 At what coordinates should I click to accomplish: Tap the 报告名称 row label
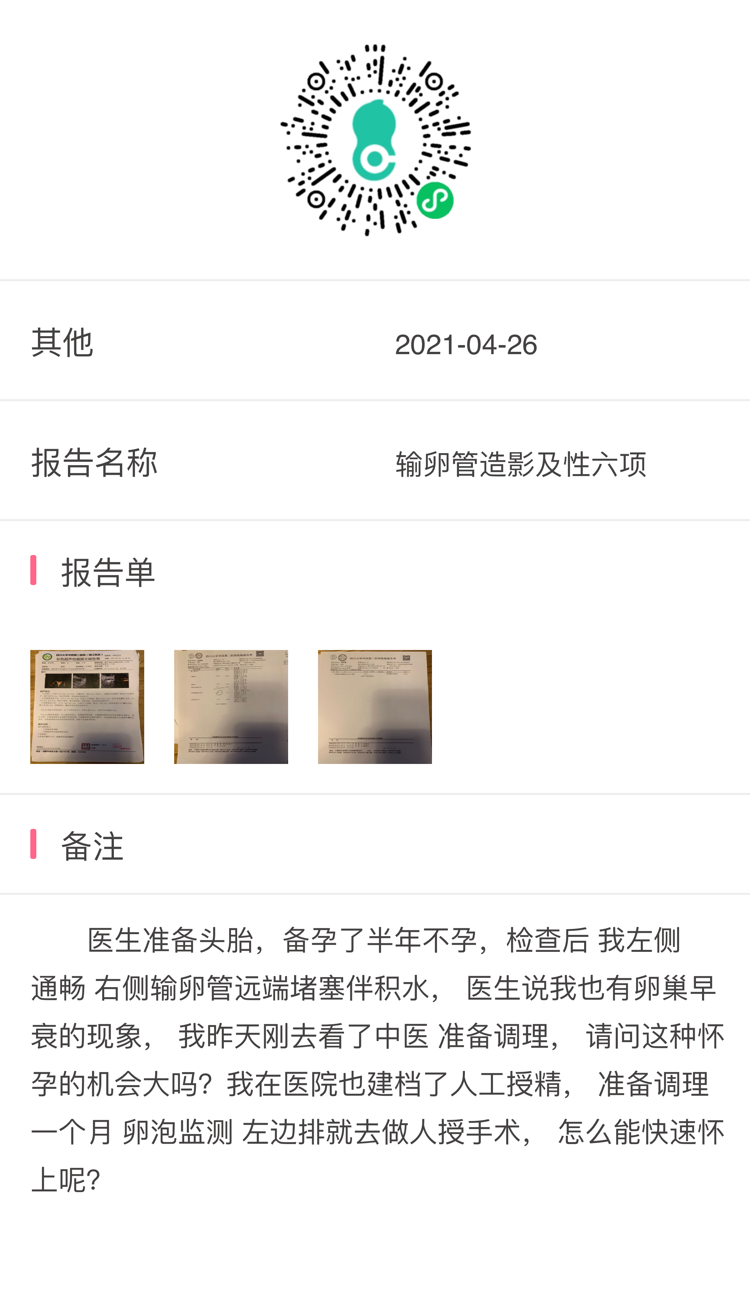(x=95, y=464)
